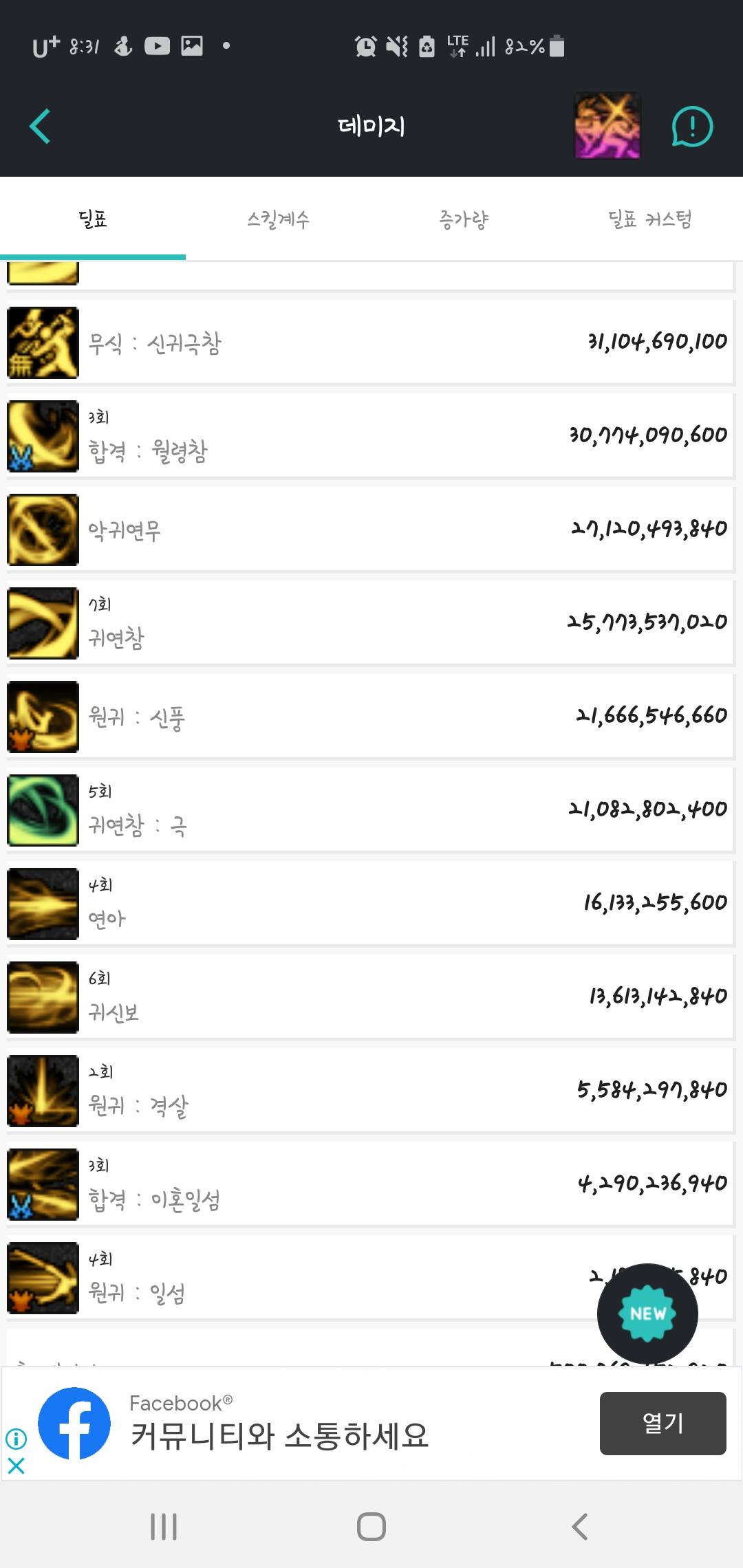Viewport: 743px width, 1568px height.
Task: Open the 귀신보 skill row
Action: (x=370, y=997)
